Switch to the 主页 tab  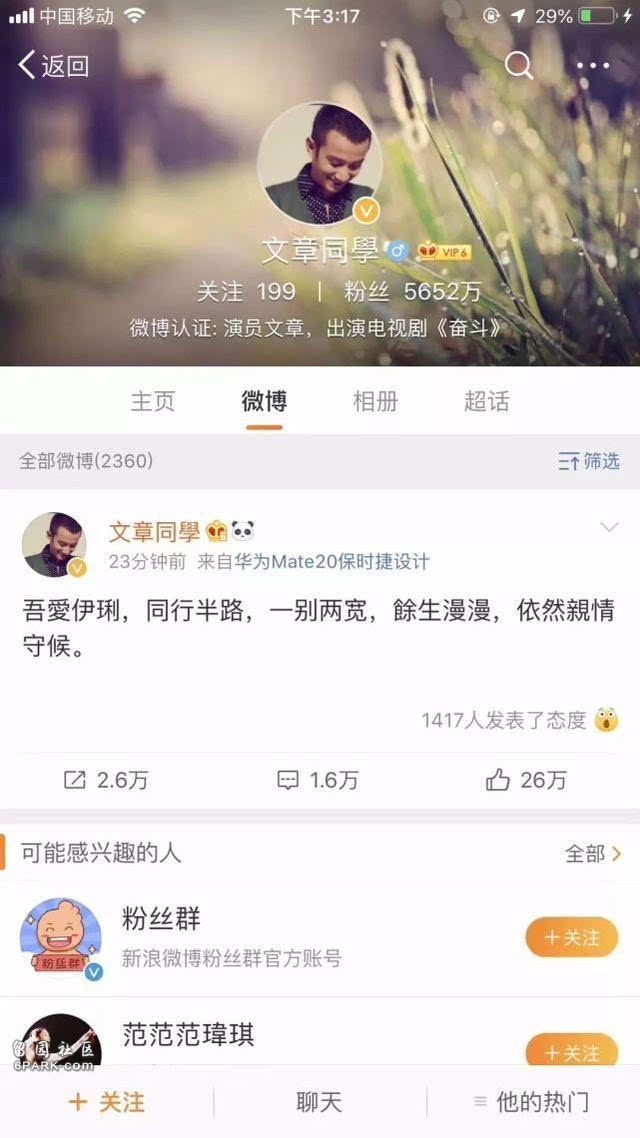(153, 402)
